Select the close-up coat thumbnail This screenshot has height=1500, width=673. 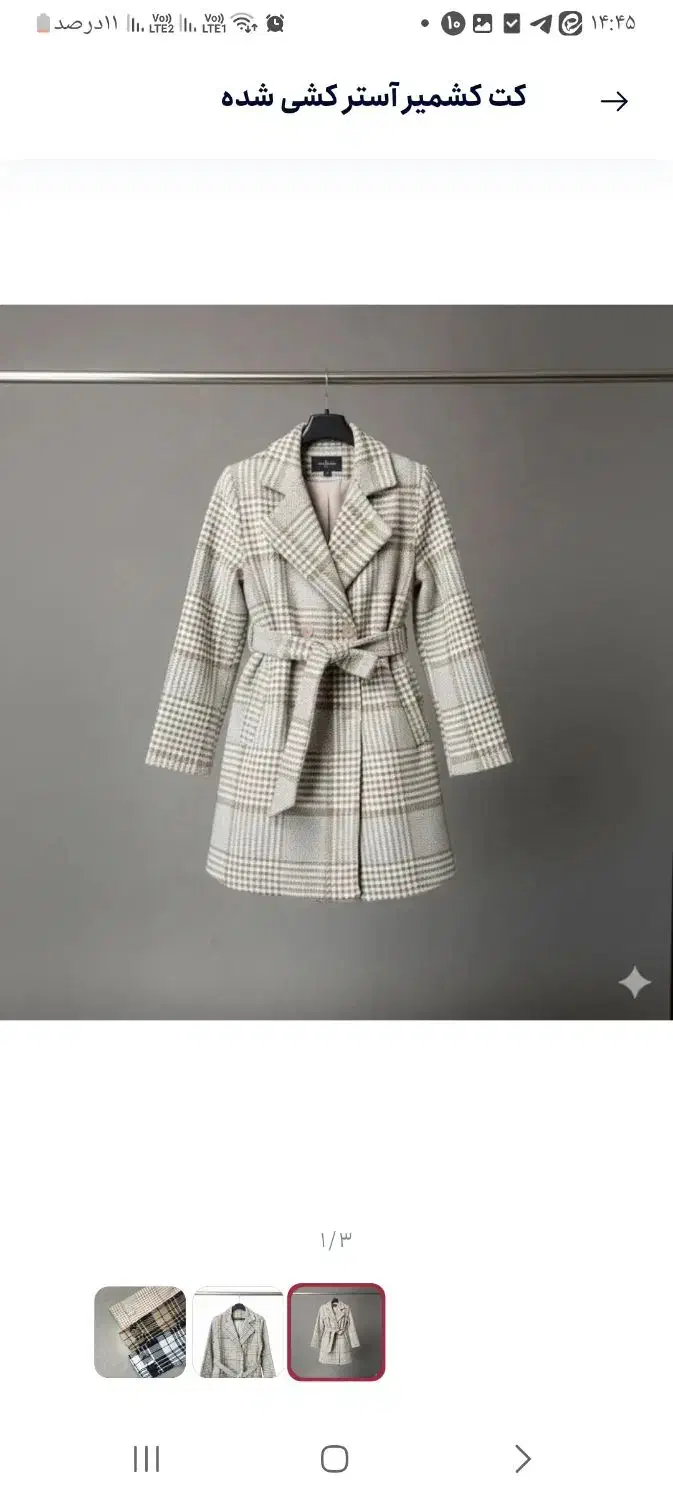pos(238,1332)
